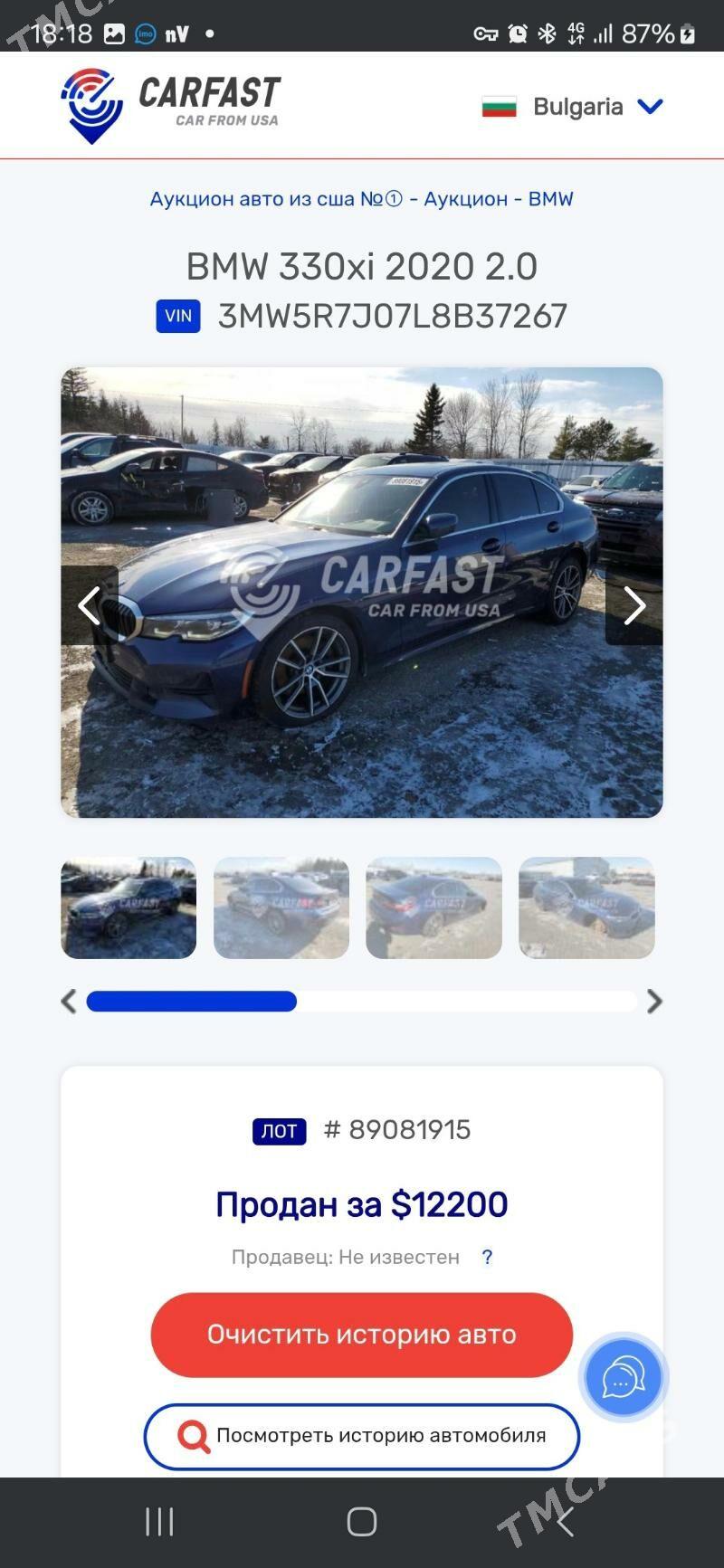Image resolution: width=724 pixels, height=1568 pixels.
Task: Open 'Посмотреть историю автомобиля'
Action: pyautogui.click(x=362, y=1436)
